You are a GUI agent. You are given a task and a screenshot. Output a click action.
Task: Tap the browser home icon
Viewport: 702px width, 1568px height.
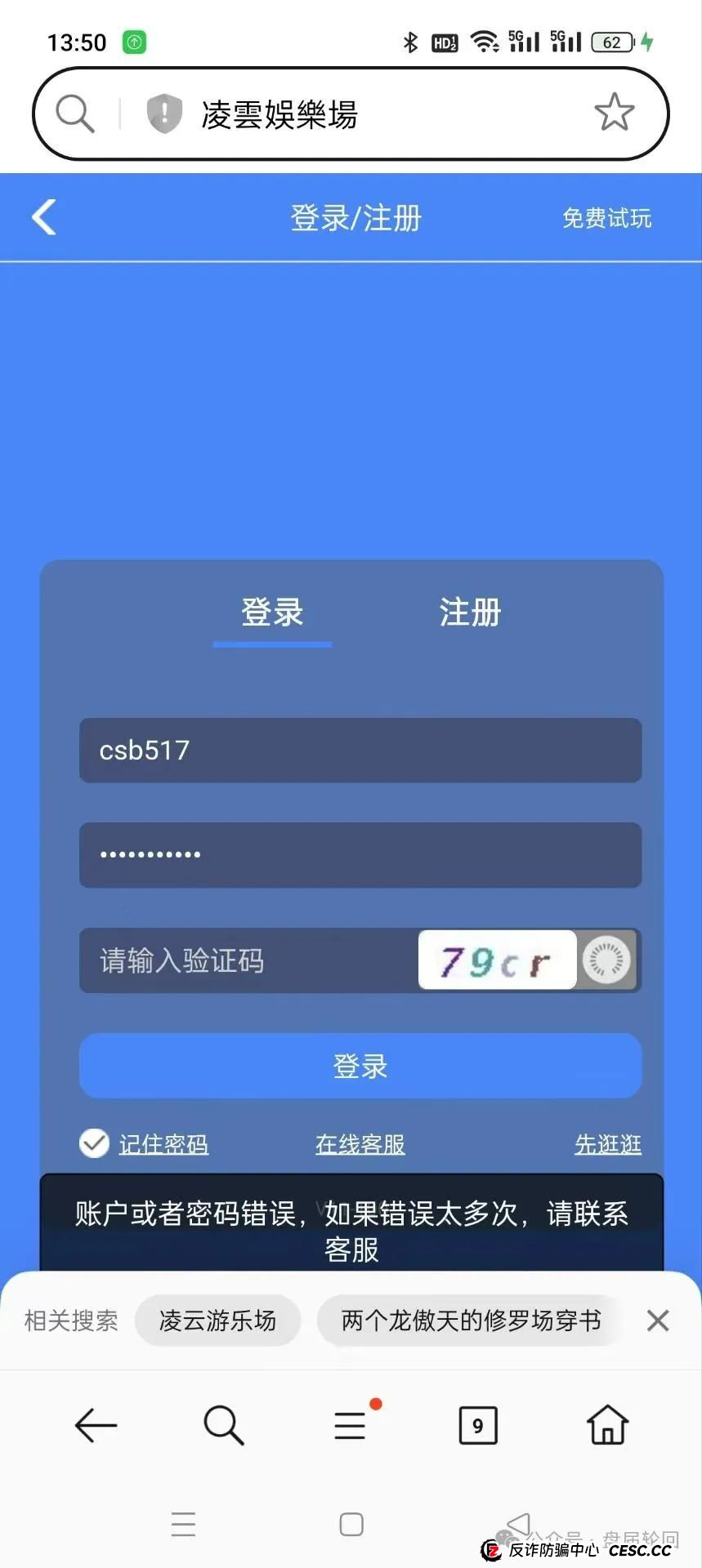(607, 1426)
